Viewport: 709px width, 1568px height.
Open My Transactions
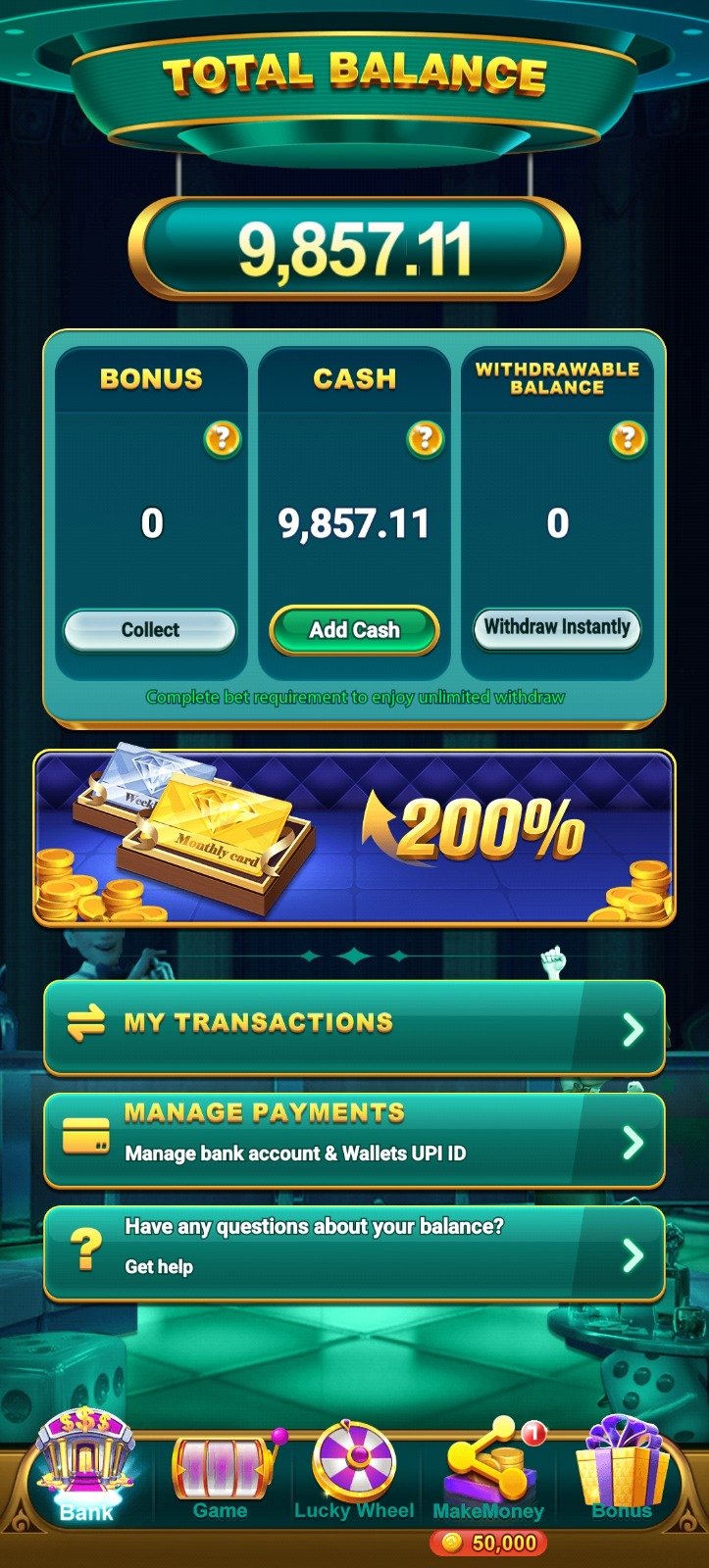point(354,1025)
